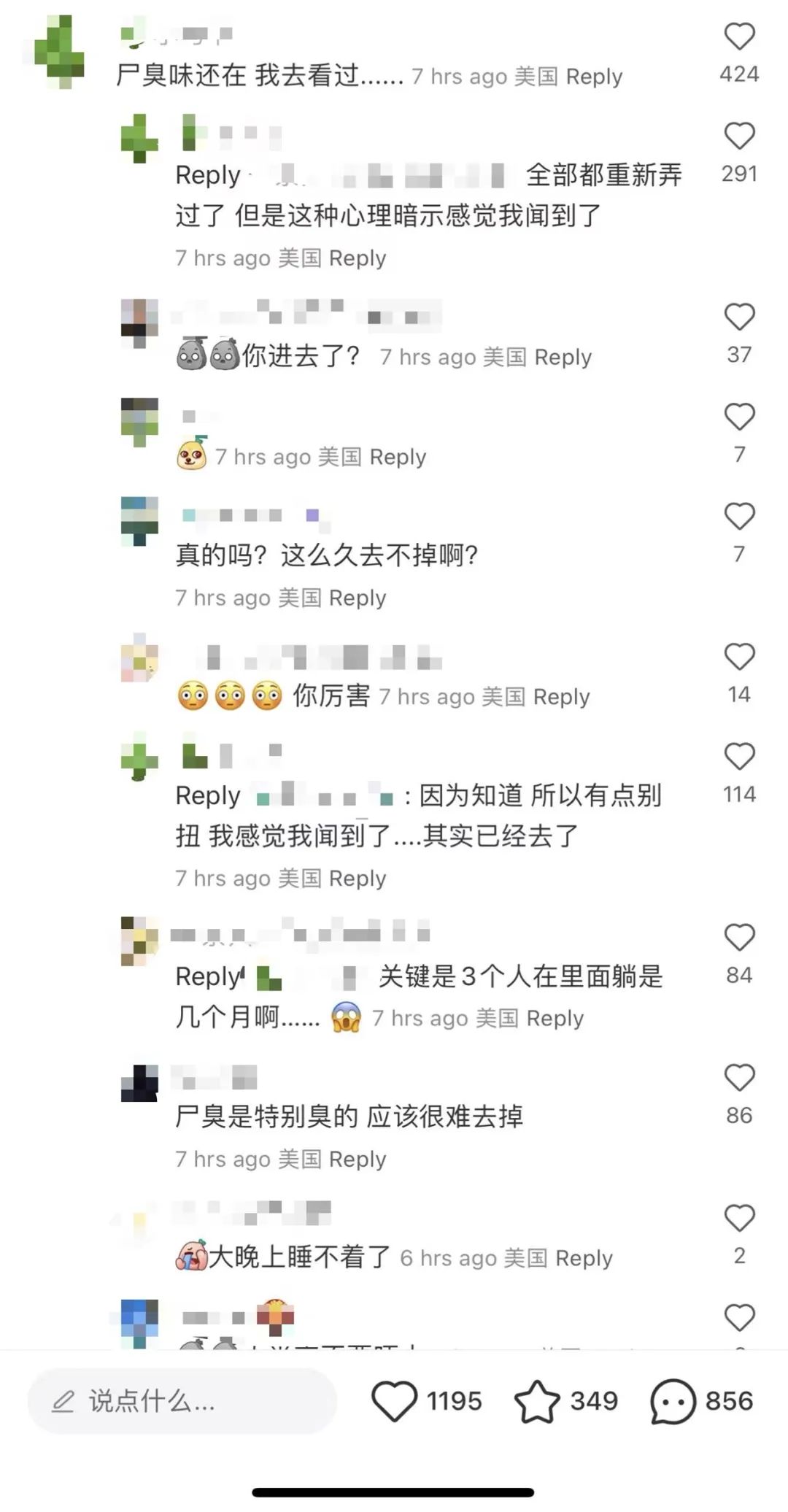Screen dimensions: 788x1512
Task: Like the comment '尸臭味还在 我去看过'
Action: (x=738, y=36)
